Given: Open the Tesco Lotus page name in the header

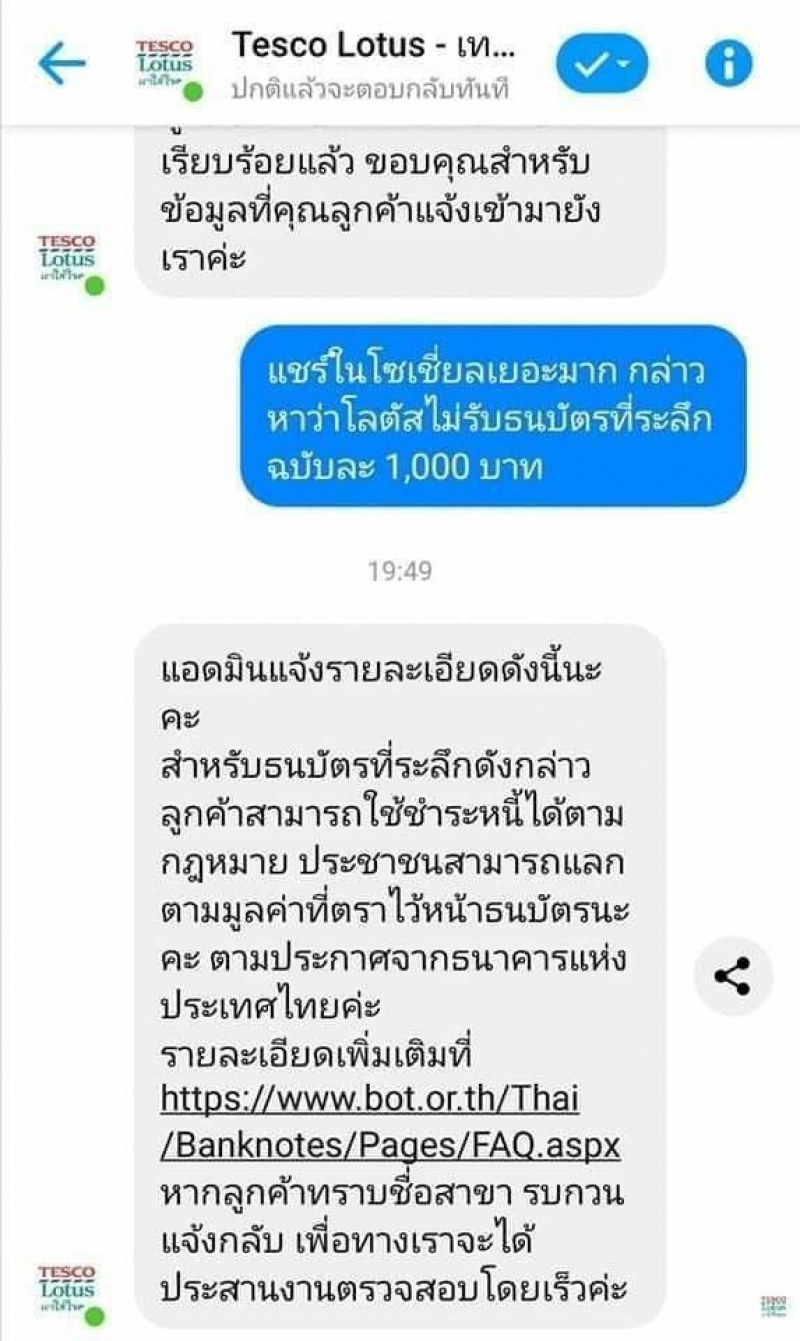Looking at the screenshot, I should click(374, 44).
